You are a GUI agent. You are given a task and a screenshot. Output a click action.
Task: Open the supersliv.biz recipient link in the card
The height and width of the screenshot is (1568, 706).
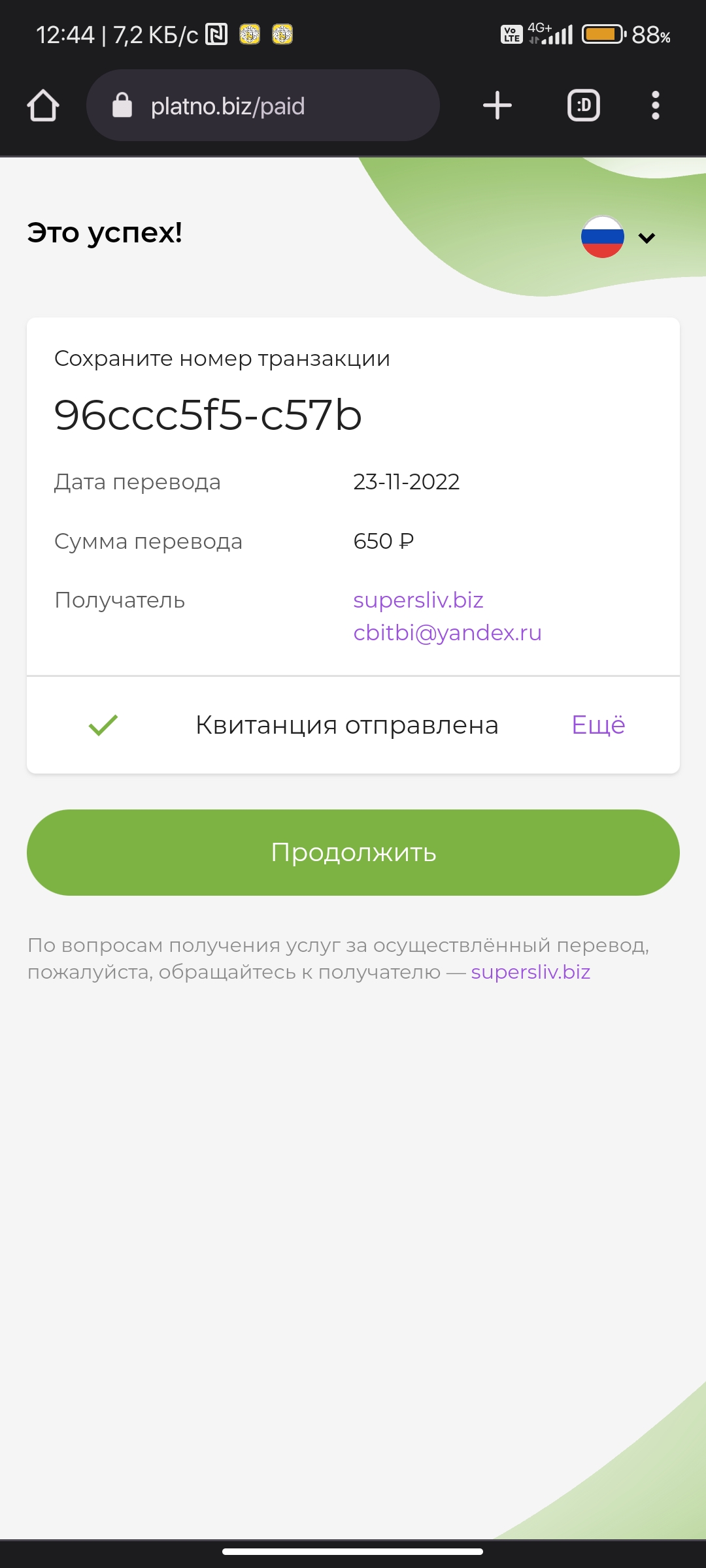click(x=418, y=600)
